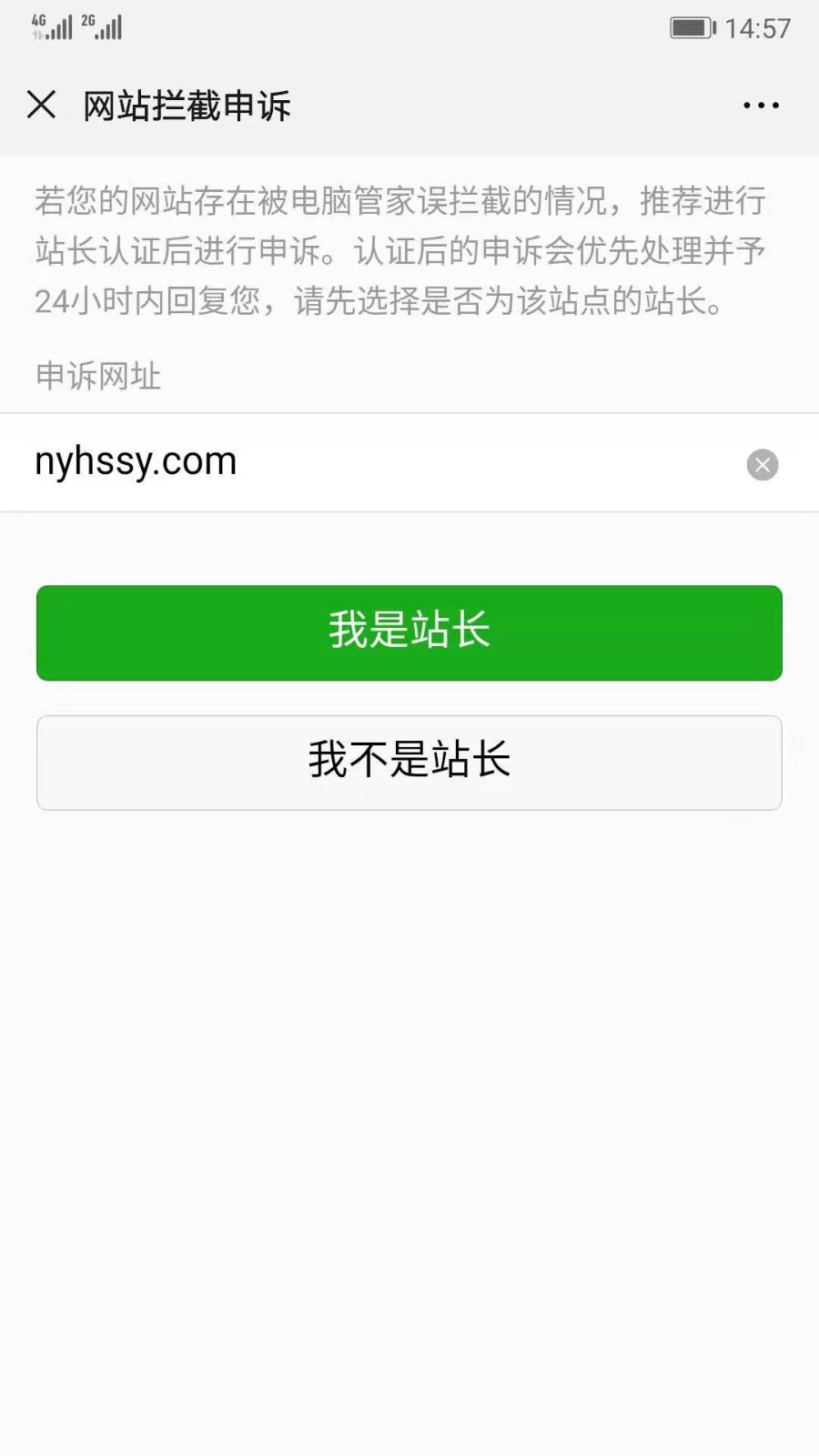The height and width of the screenshot is (1456, 819).
Task: Tap the battery indicator in the status bar
Action: [x=690, y=27]
